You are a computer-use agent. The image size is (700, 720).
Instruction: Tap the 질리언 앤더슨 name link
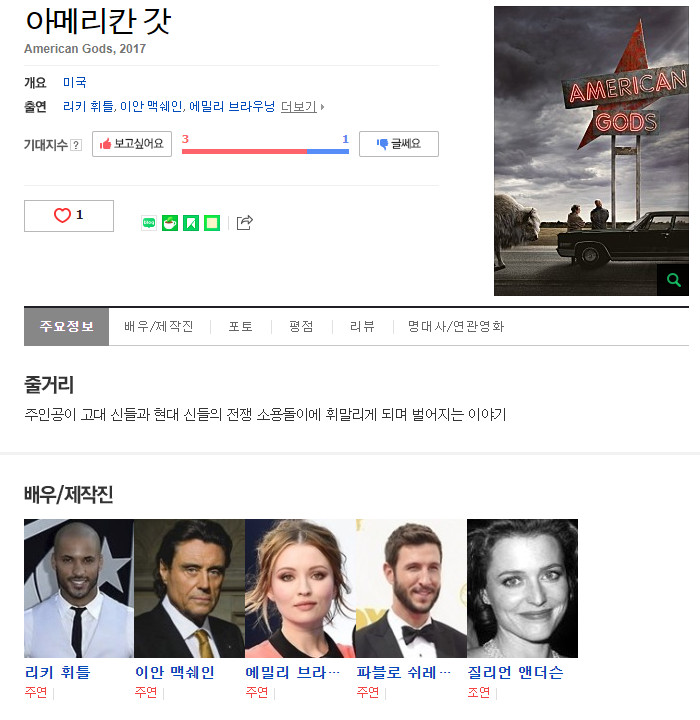pyautogui.click(x=515, y=672)
